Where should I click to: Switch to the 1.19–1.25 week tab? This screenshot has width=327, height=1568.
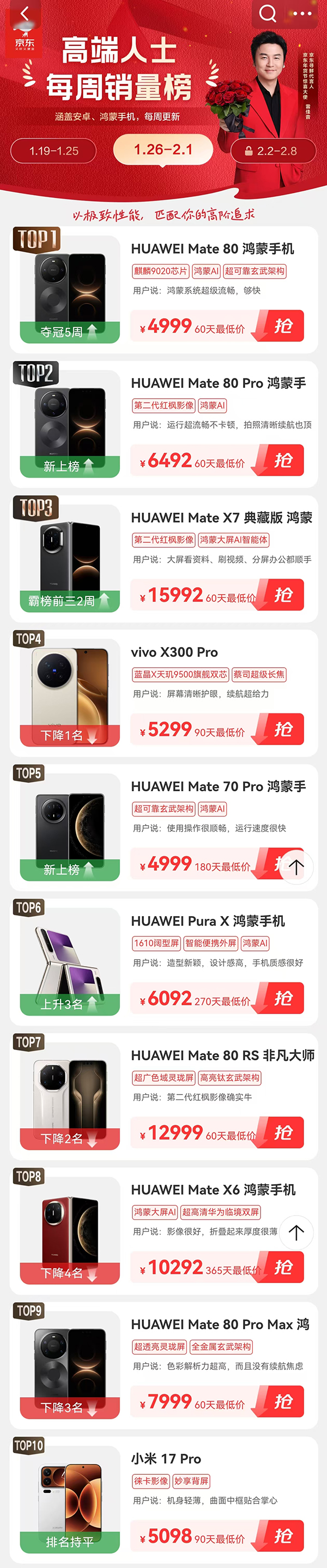coord(53,150)
